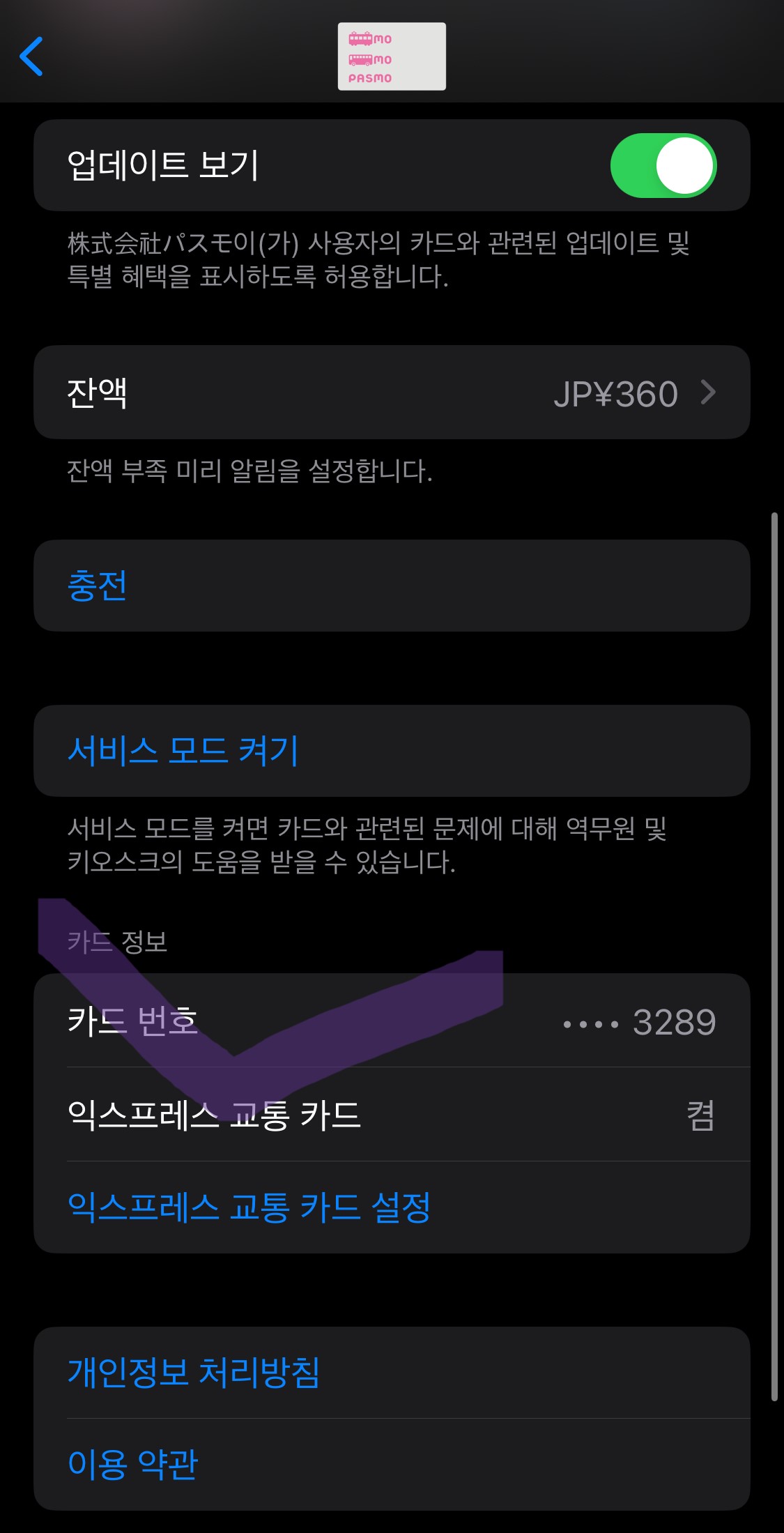Viewport: 784px width, 1533px height.
Task: Expand low balance notification settings
Action: point(392,392)
